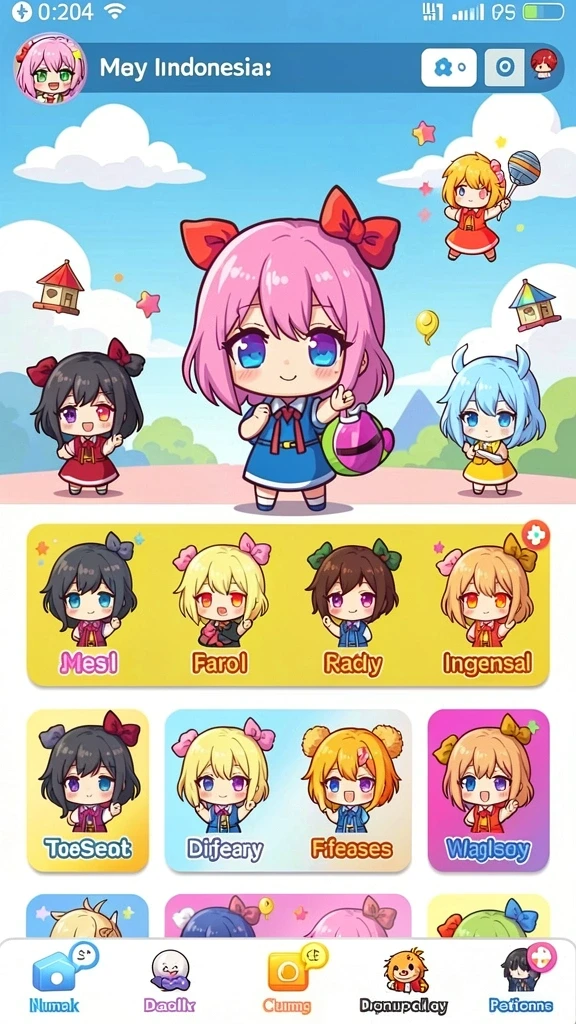The width and height of the screenshot is (576, 1024).
Task: Open the Difeary character
Action: (x=225, y=790)
